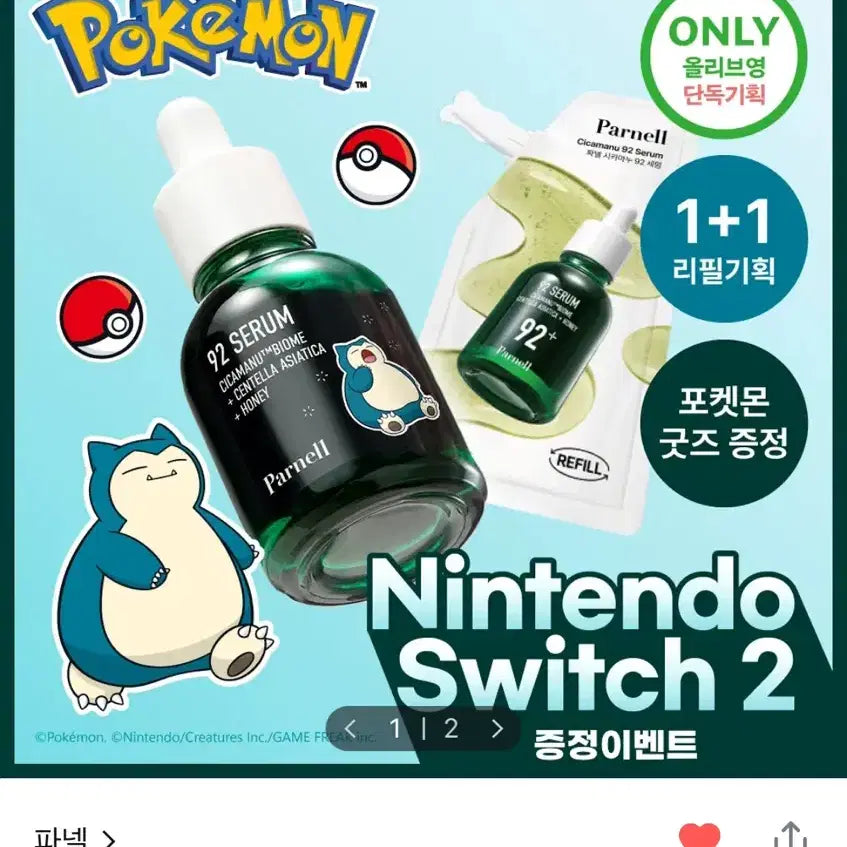Go back to the previous product image
The height and width of the screenshot is (847, 847).
[x=349, y=728]
